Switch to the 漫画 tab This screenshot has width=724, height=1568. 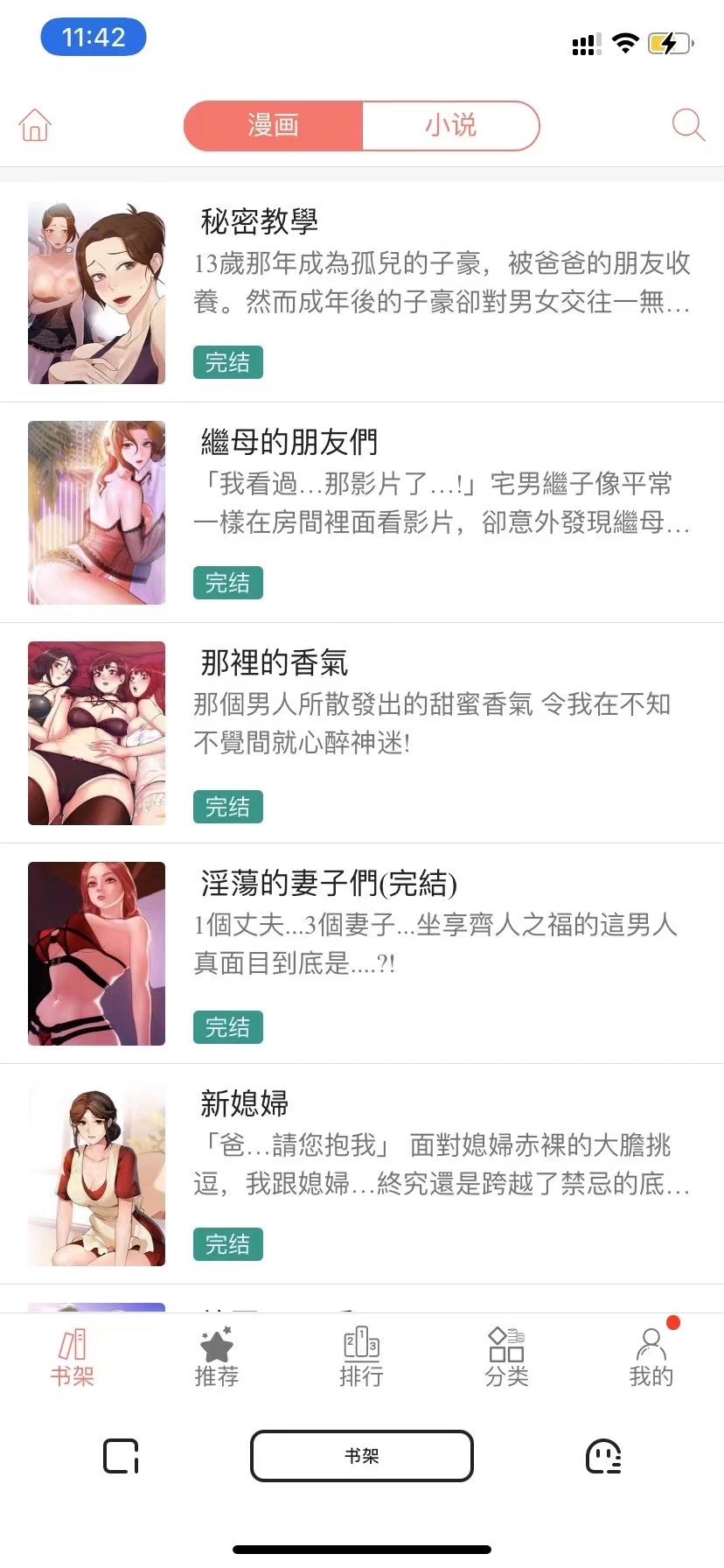click(274, 125)
